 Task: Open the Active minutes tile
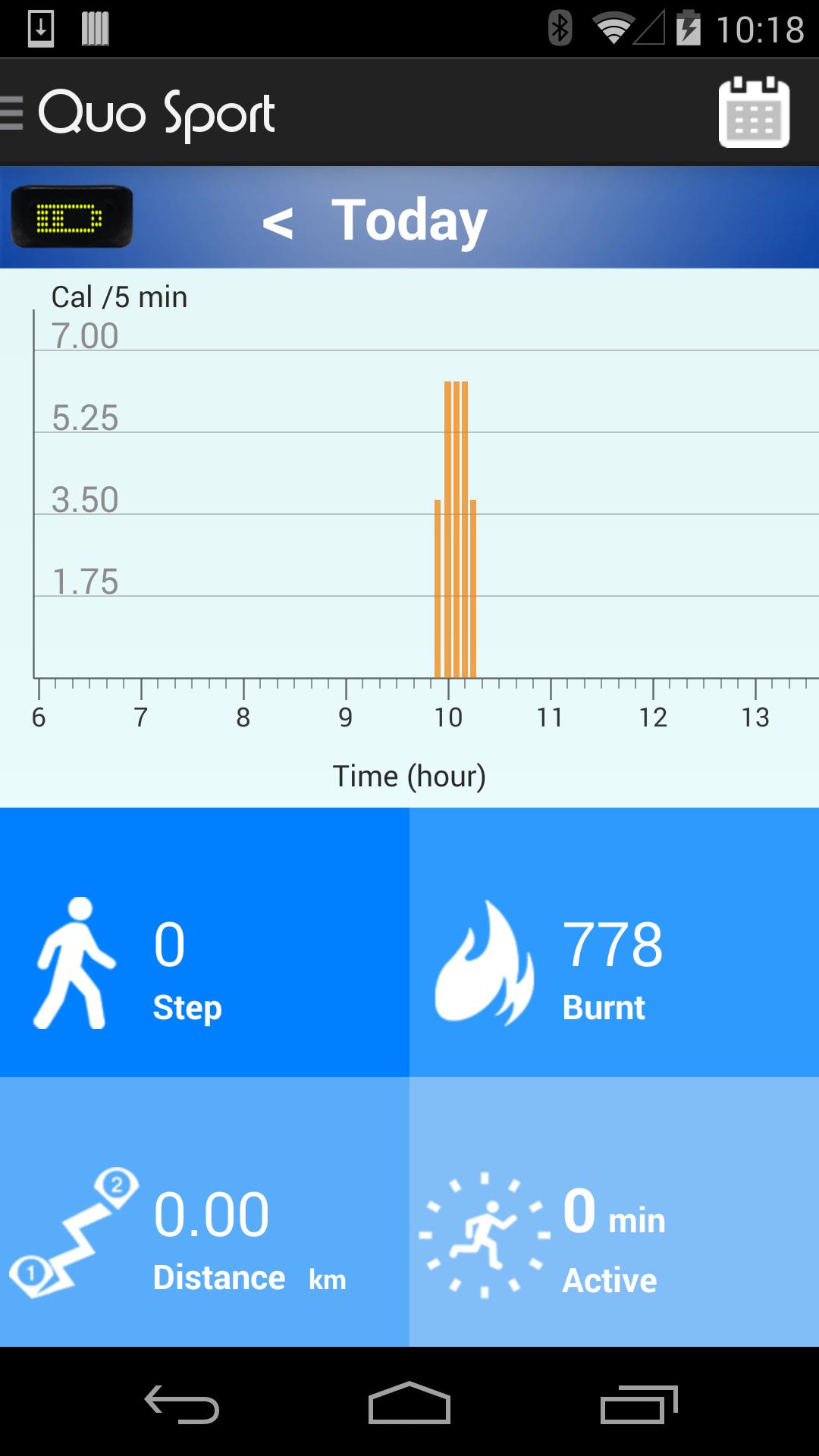614,1212
